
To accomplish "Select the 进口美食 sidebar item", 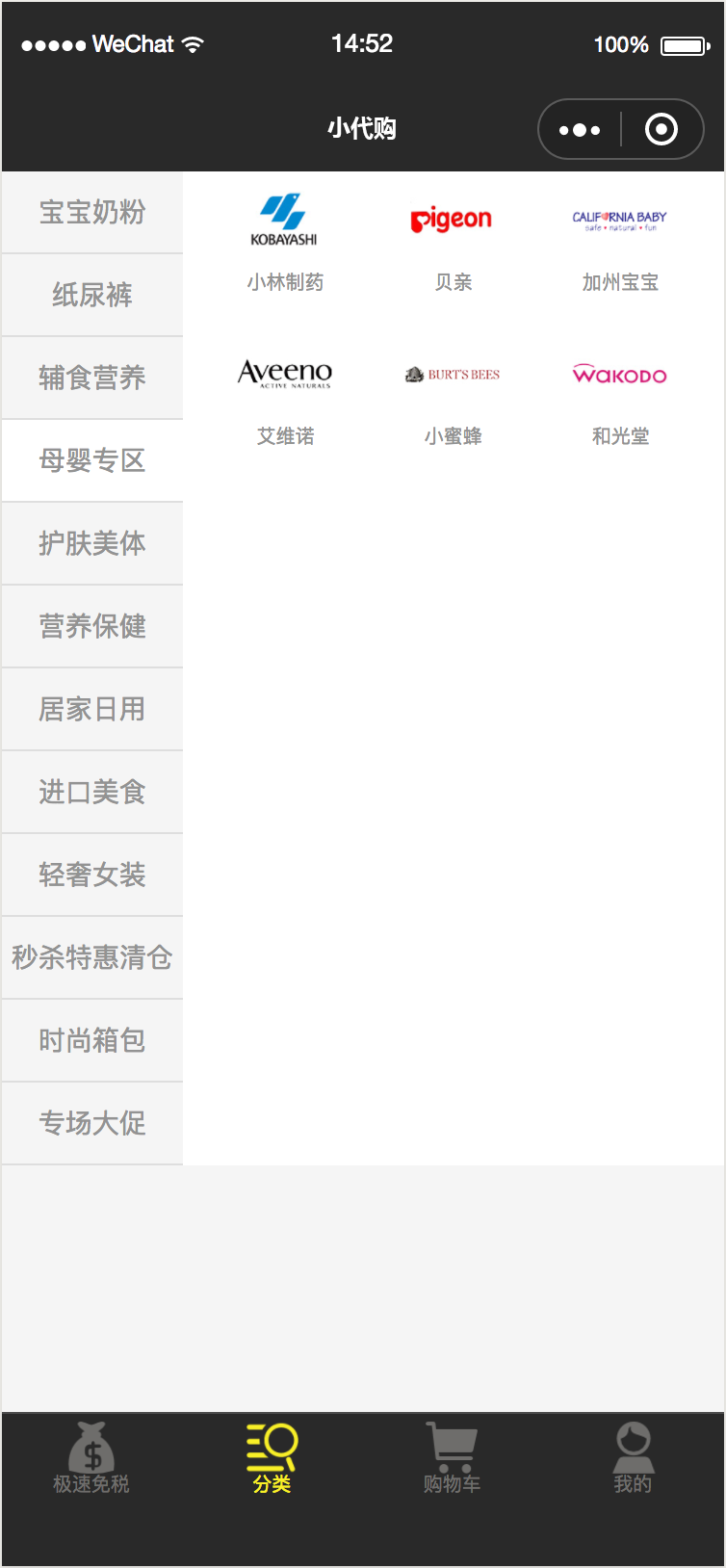I will [x=91, y=792].
